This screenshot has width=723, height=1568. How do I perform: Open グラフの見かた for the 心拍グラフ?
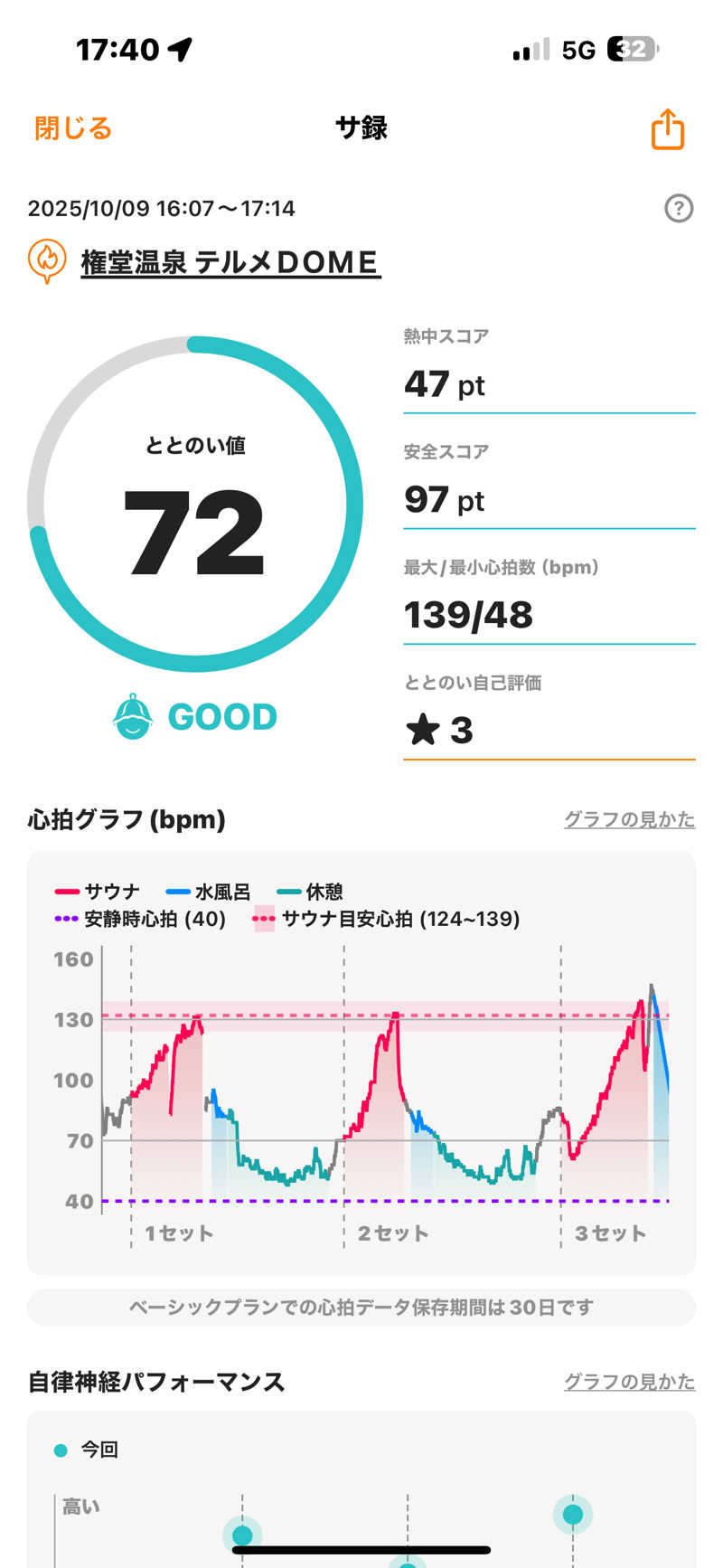tap(629, 819)
